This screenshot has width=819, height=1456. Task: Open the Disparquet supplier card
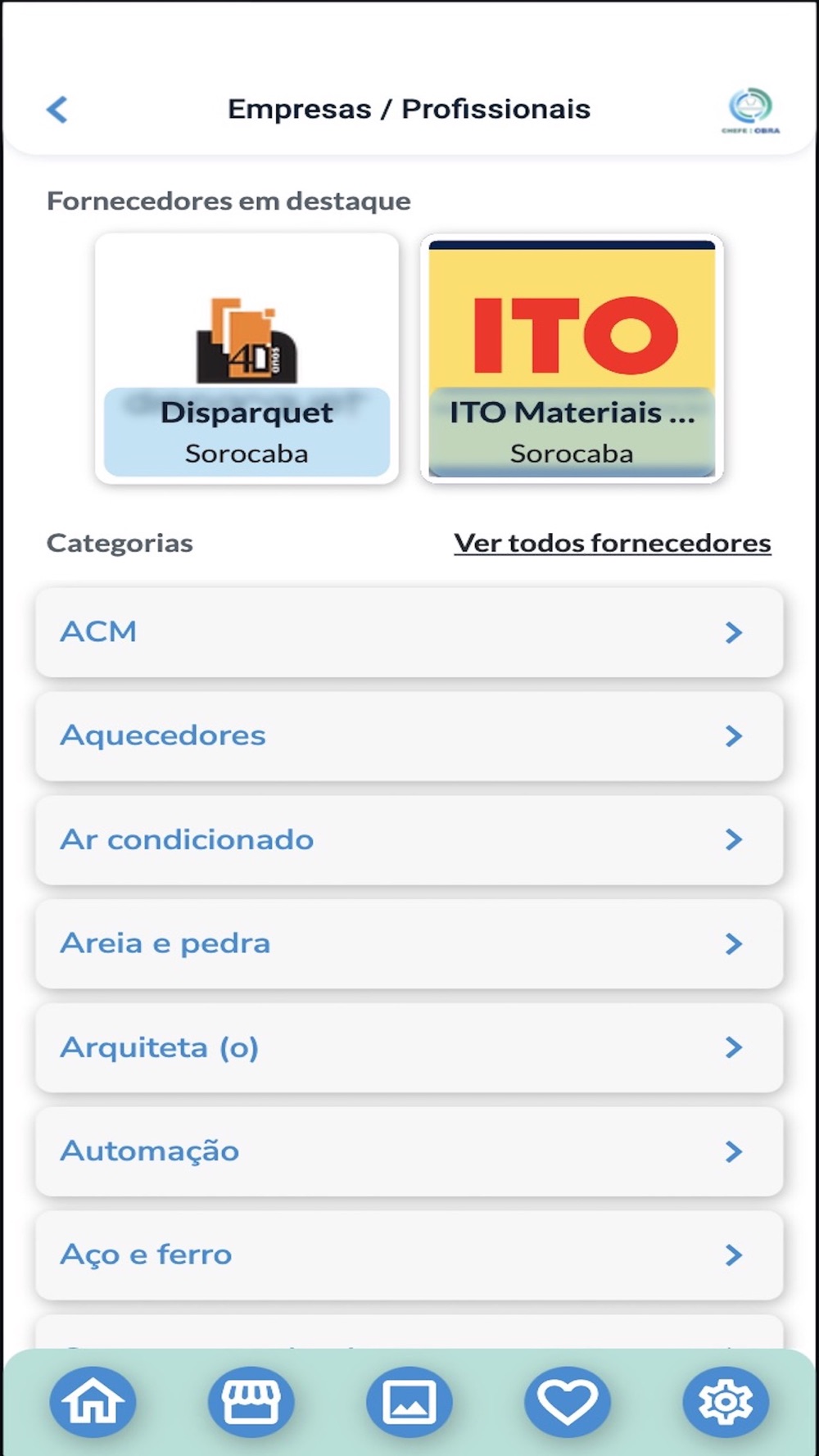(x=247, y=359)
